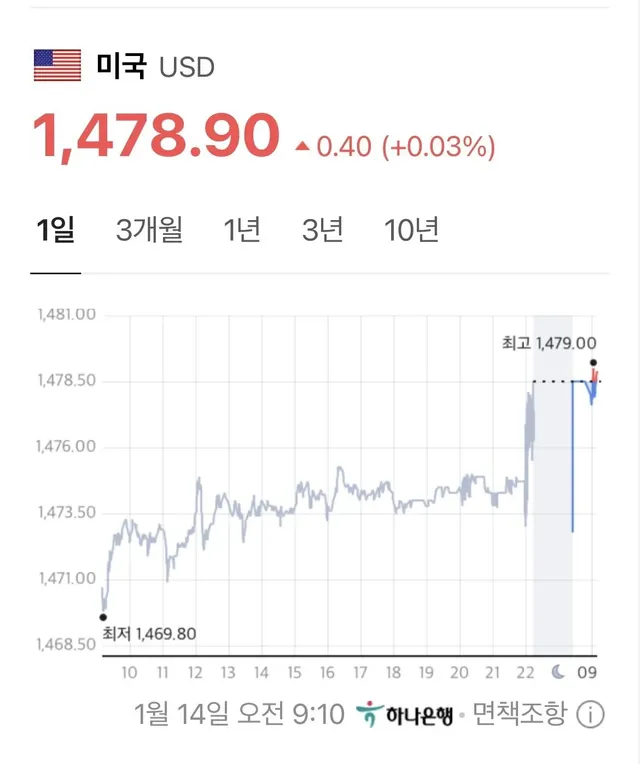Open the 면책조항 info icon
640x764 pixels.
[x=591, y=715]
